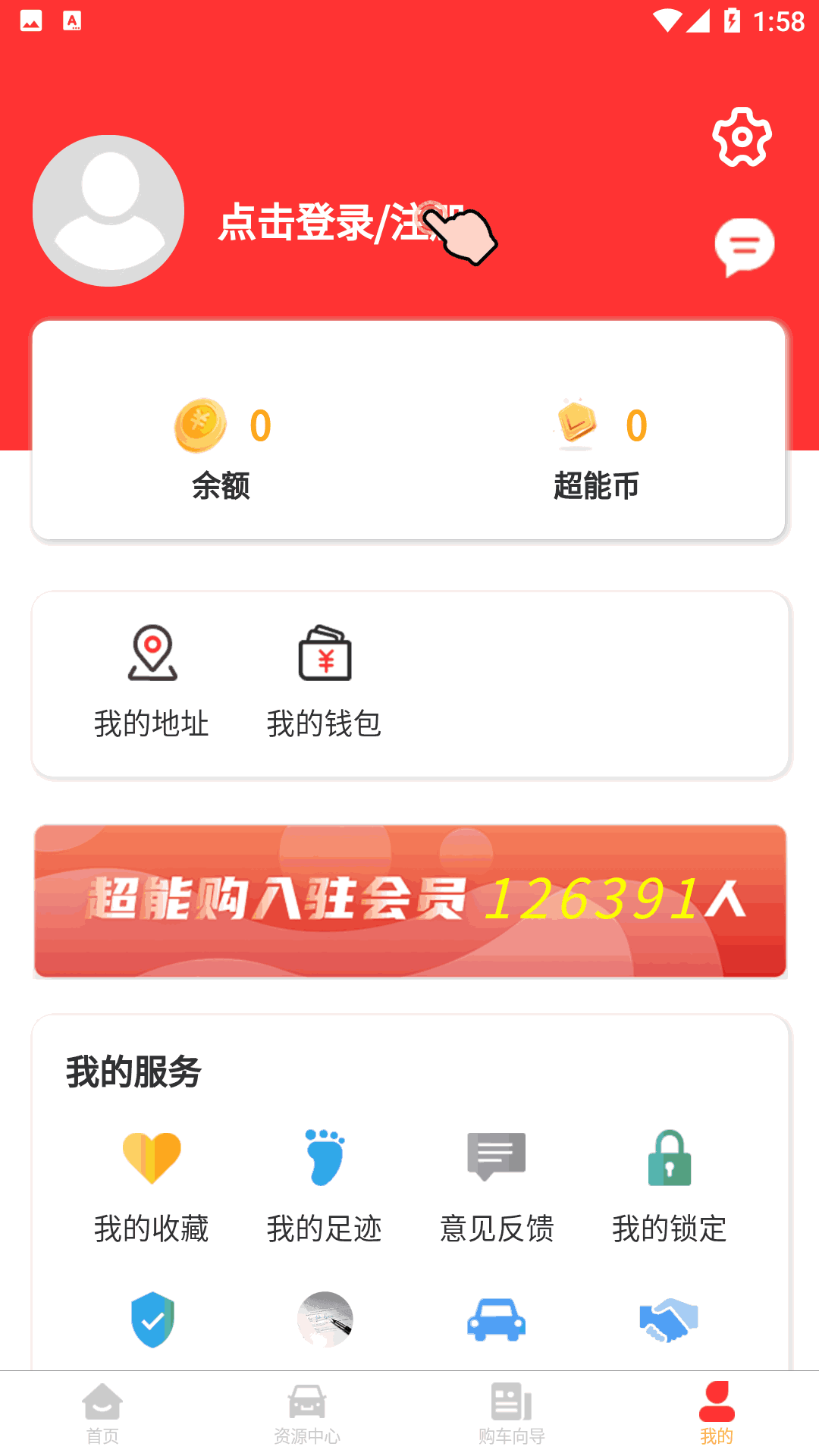The height and width of the screenshot is (1456, 819).
Task: Select the 意见反馈 feedback icon
Action: coord(497,1156)
